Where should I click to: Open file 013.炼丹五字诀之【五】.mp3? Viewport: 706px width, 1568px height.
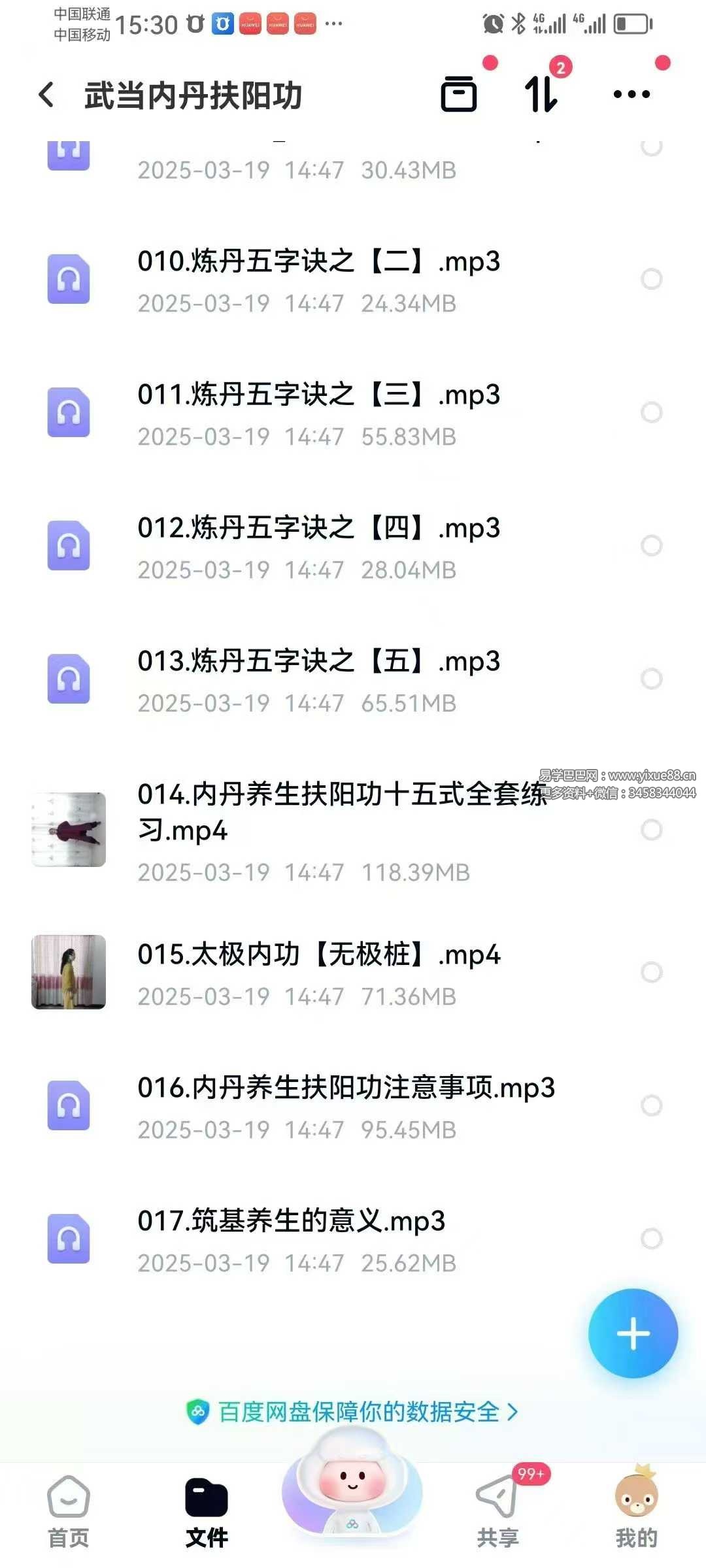click(x=318, y=662)
